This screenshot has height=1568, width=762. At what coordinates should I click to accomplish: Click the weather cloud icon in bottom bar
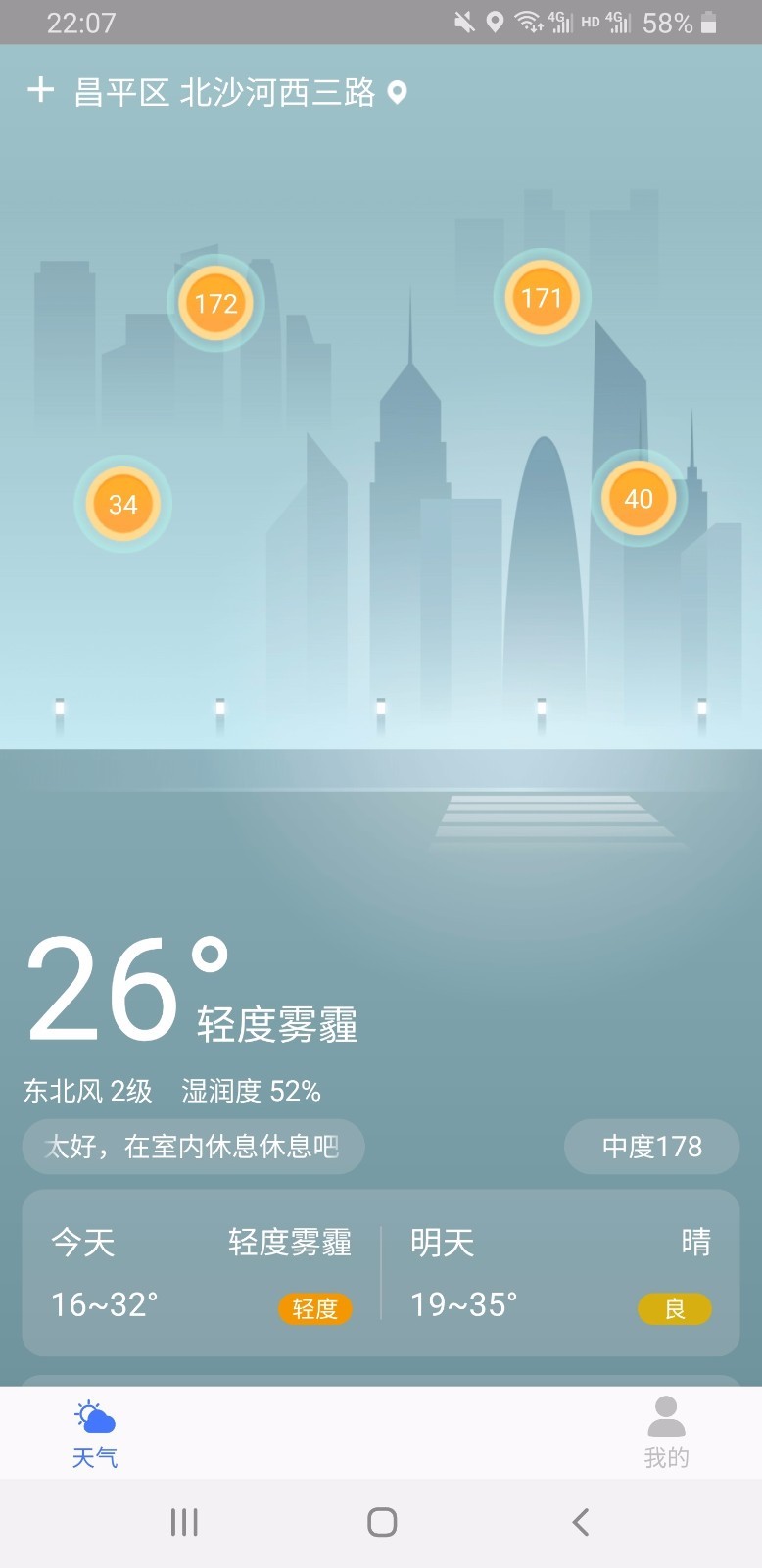point(94,1415)
